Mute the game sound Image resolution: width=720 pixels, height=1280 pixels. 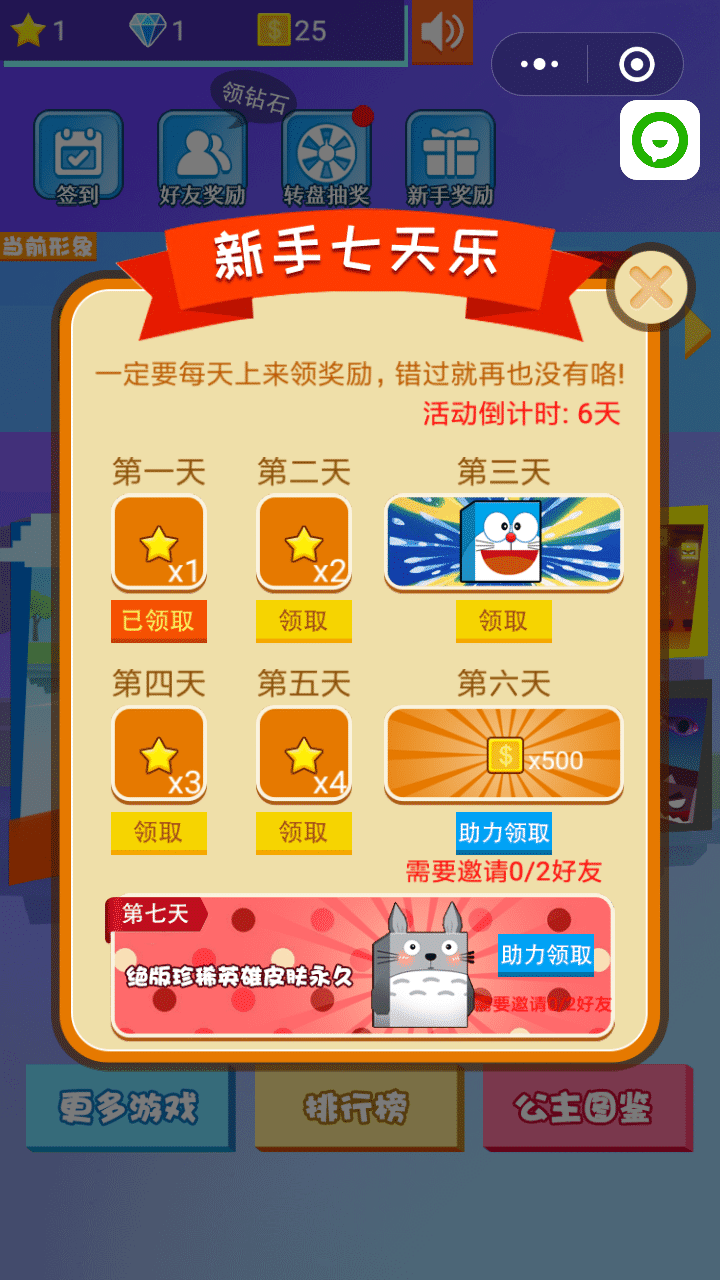tap(442, 32)
